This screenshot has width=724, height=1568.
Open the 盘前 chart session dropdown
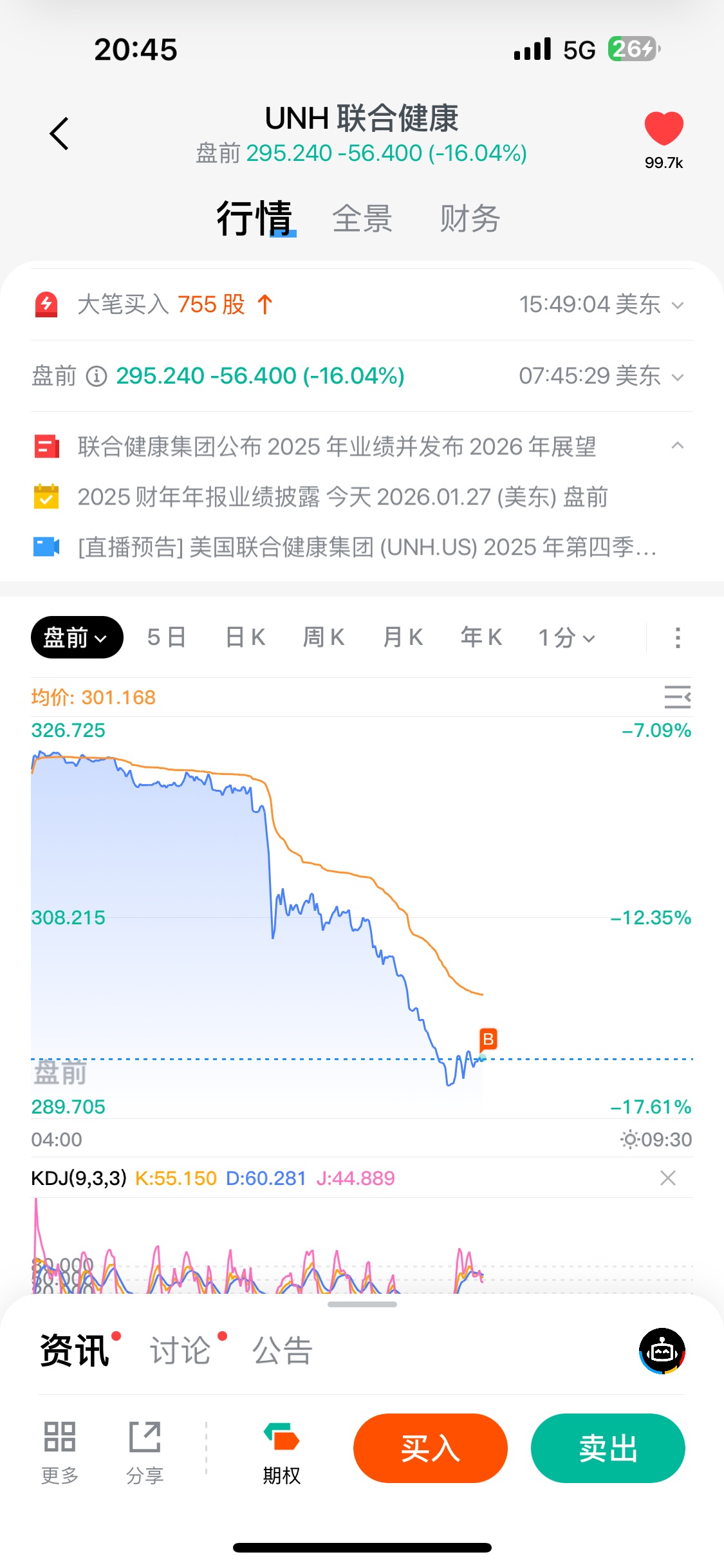77,638
